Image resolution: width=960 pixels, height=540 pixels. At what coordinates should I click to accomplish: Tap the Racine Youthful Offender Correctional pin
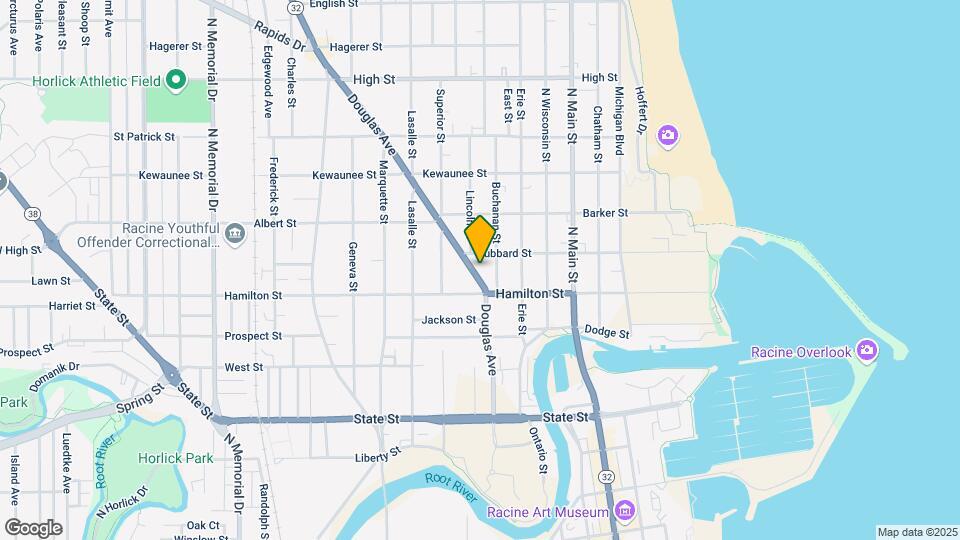(x=234, y=234)
